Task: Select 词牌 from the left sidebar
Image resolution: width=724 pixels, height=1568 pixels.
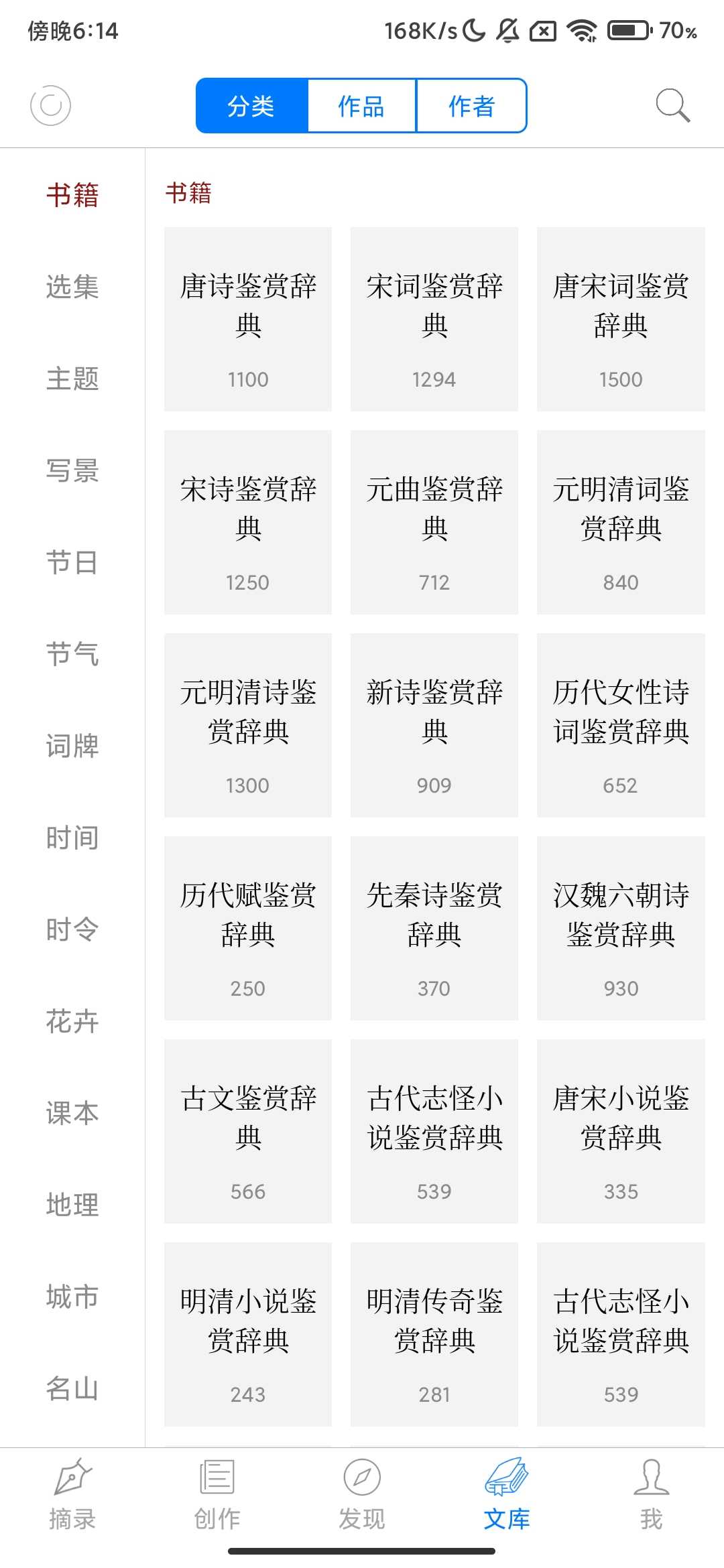Action: pos(72,745)
